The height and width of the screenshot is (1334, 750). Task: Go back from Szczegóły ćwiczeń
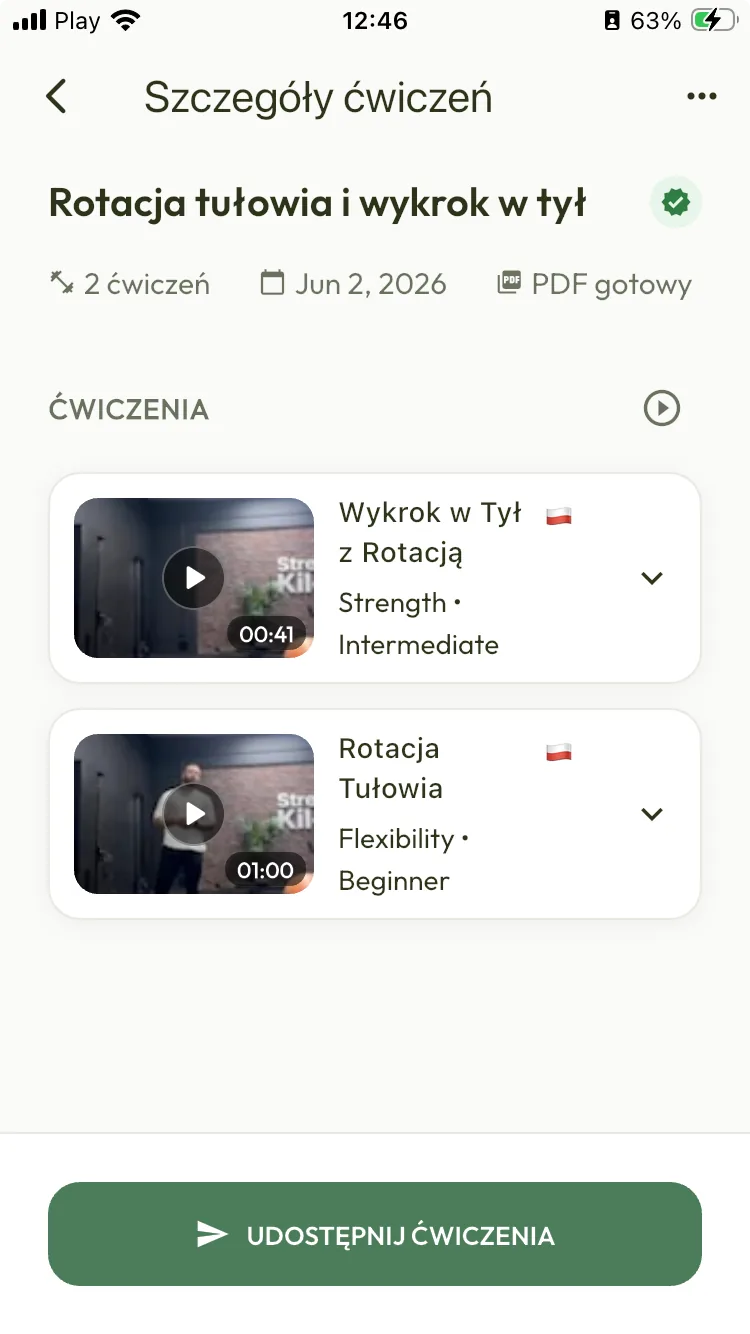pos(56,97)
